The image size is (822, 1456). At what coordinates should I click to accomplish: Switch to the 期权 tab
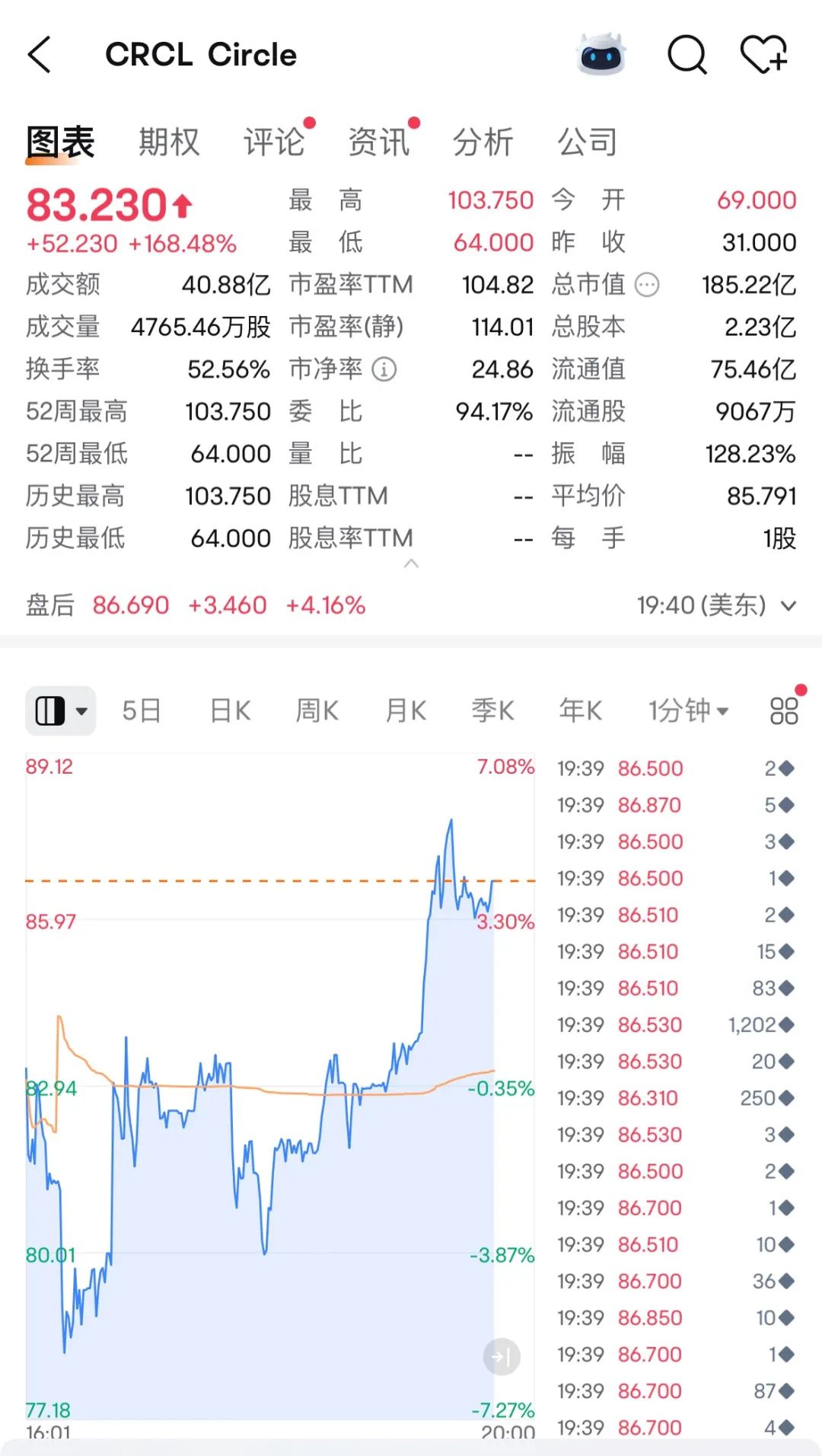(x=169, y=142)
